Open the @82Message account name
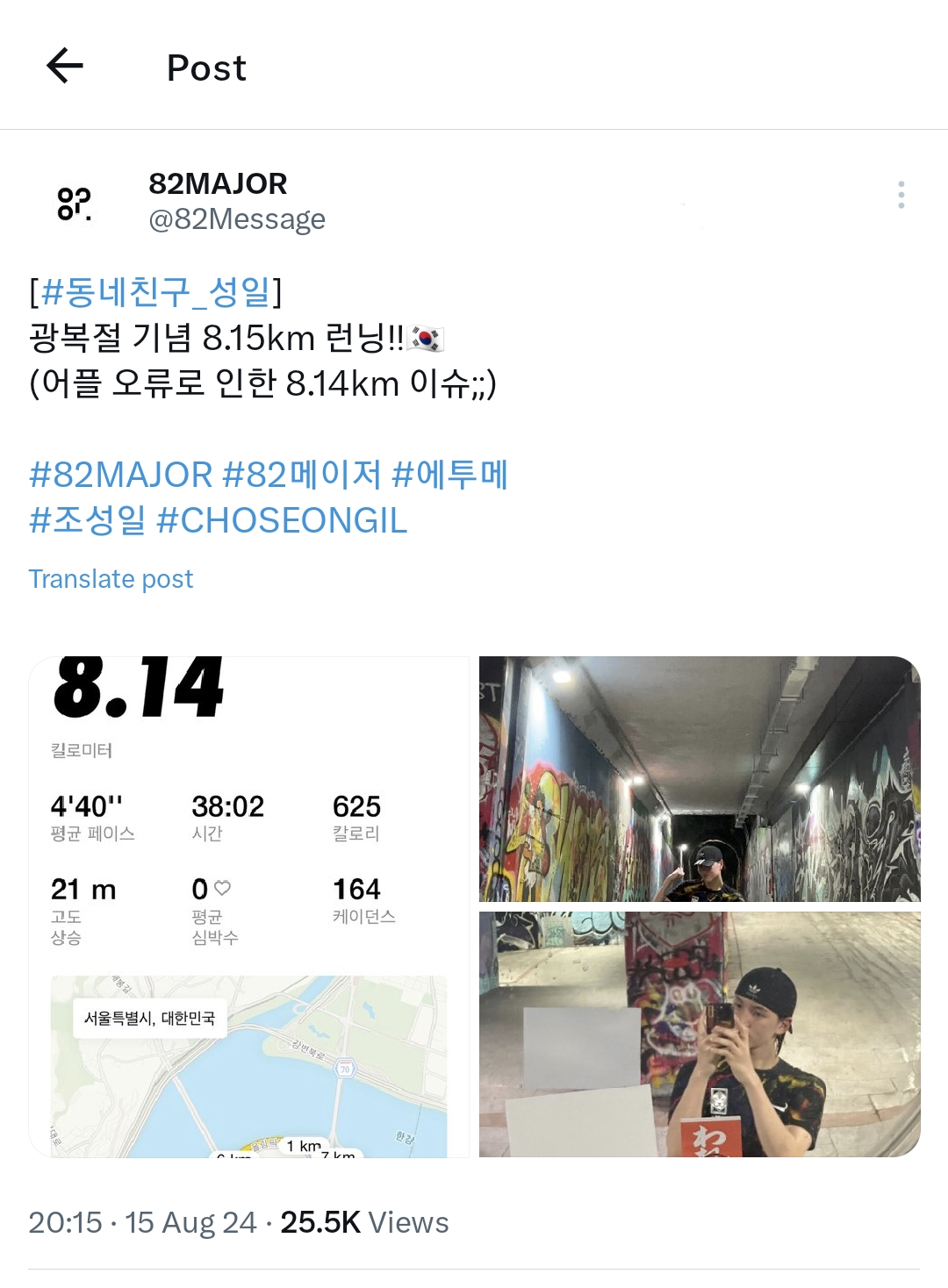This screenshot has height=1288, width=948. click(x=237, y=219)
